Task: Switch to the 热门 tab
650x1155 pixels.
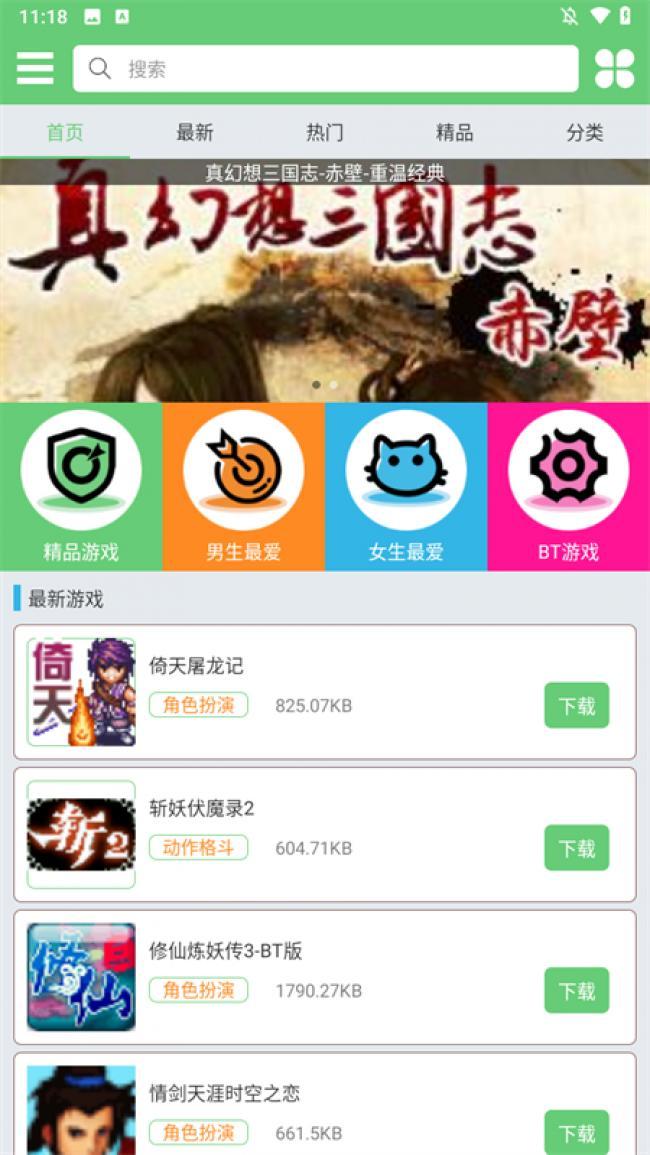Action: pyautogui.click(x=324, y=132)
